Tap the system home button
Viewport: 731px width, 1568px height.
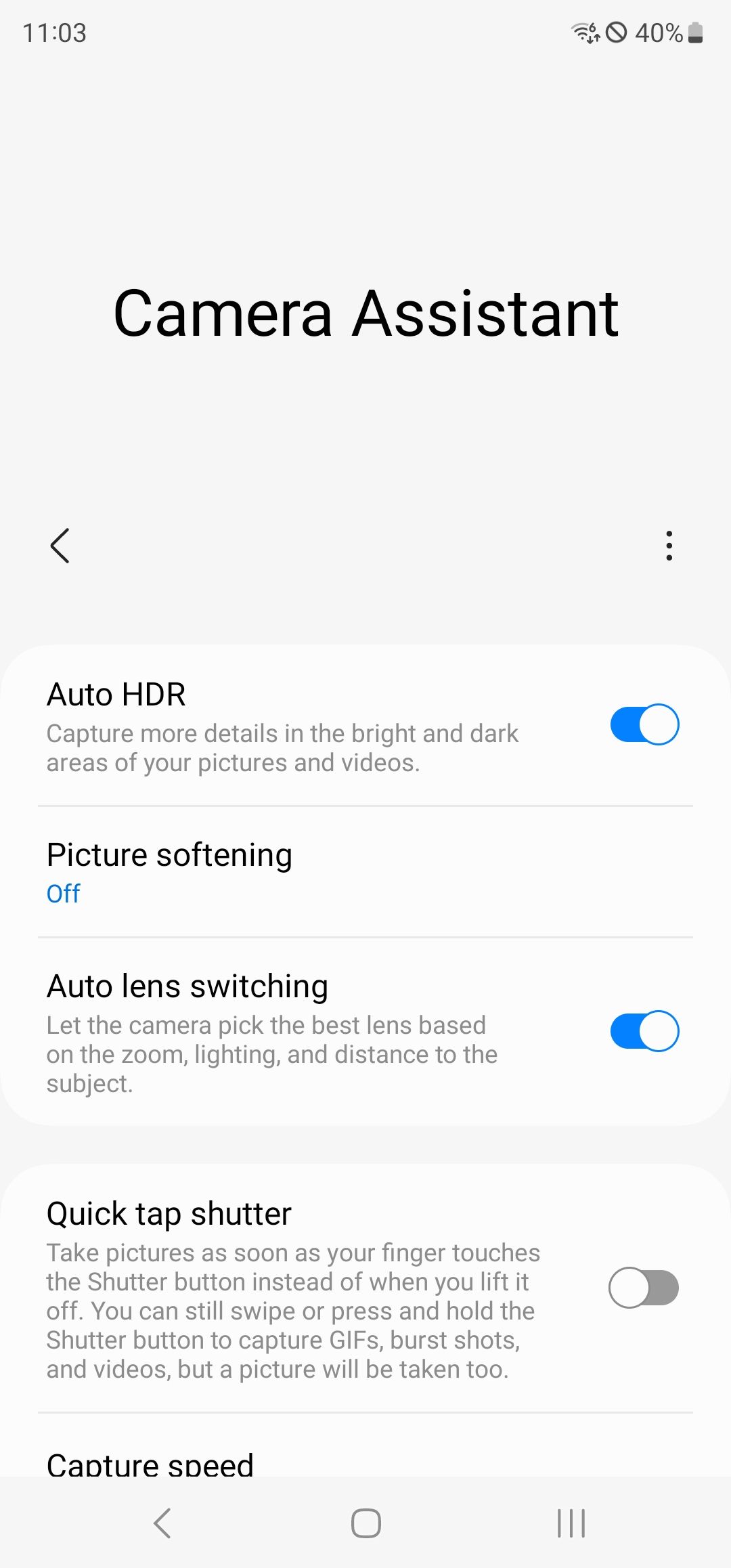point(365,1523)
